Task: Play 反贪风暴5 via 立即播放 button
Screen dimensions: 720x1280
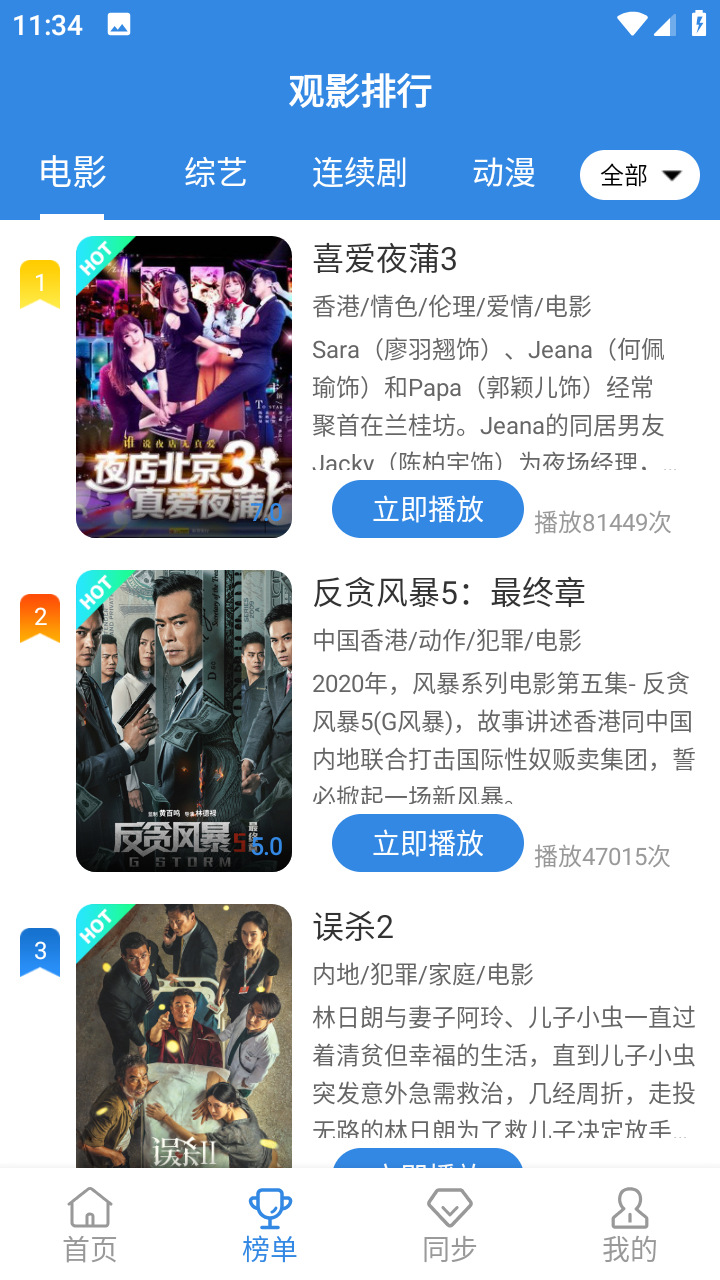Action: (x=427, y=843)
